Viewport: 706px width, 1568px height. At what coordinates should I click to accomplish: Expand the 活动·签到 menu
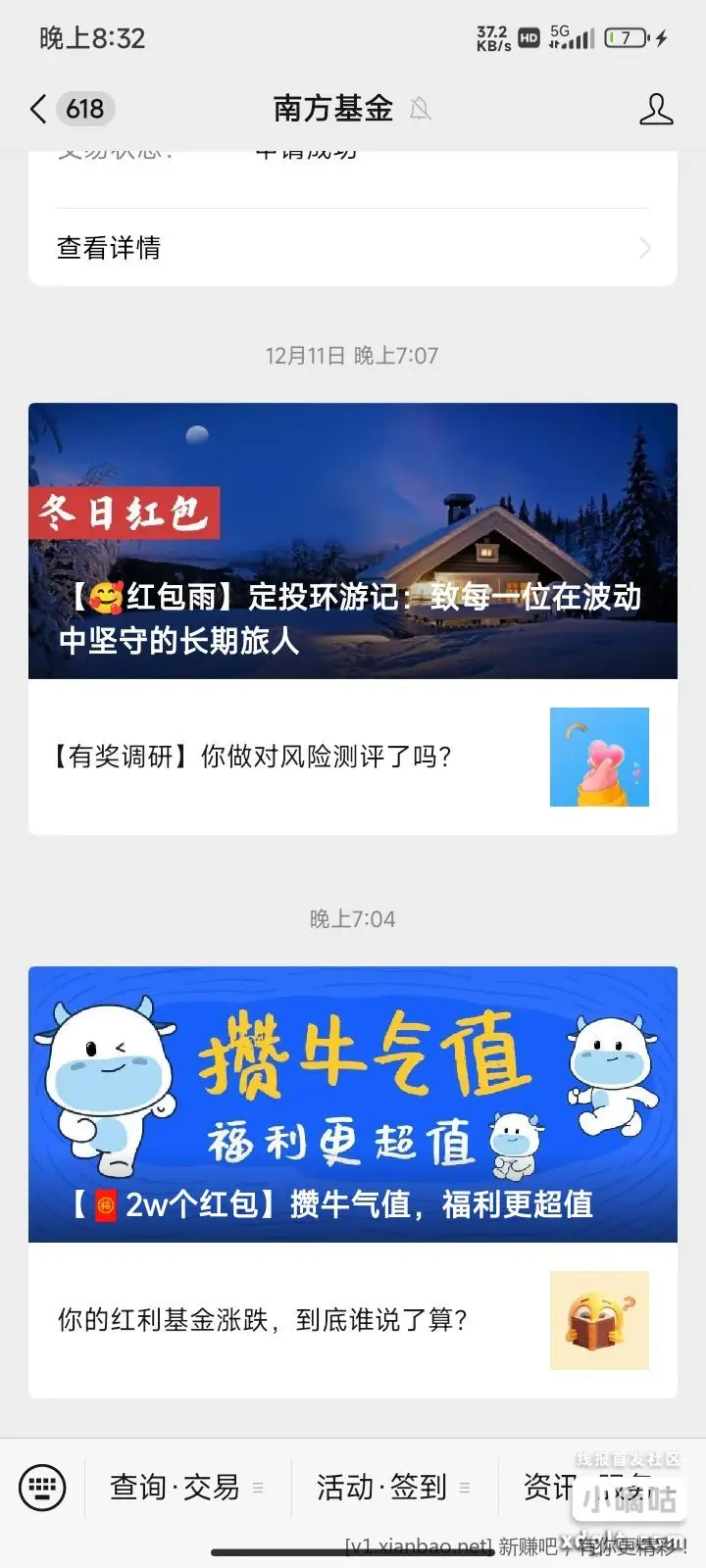[392, 1488]
